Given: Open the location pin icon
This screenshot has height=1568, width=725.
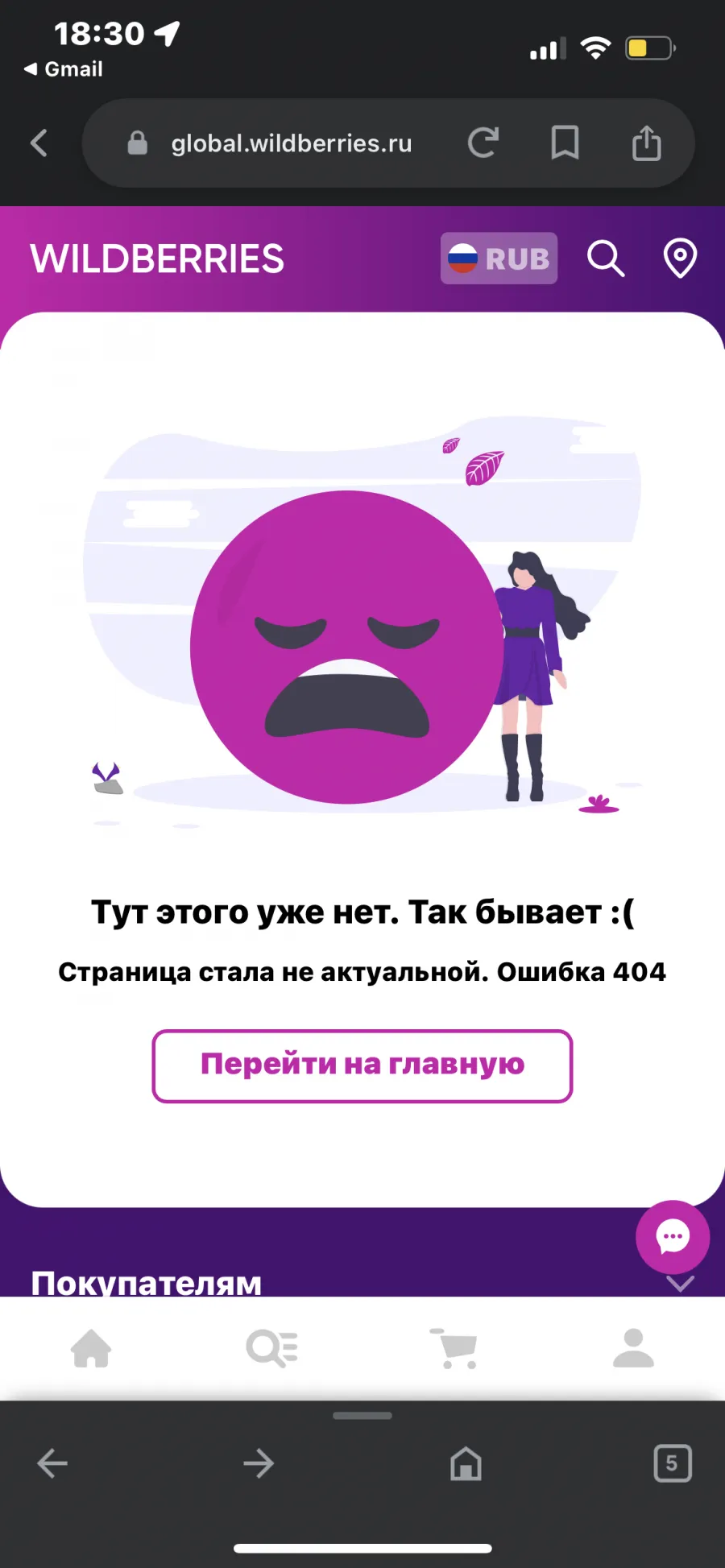Looking at the screenshot, I should point(680,259).
